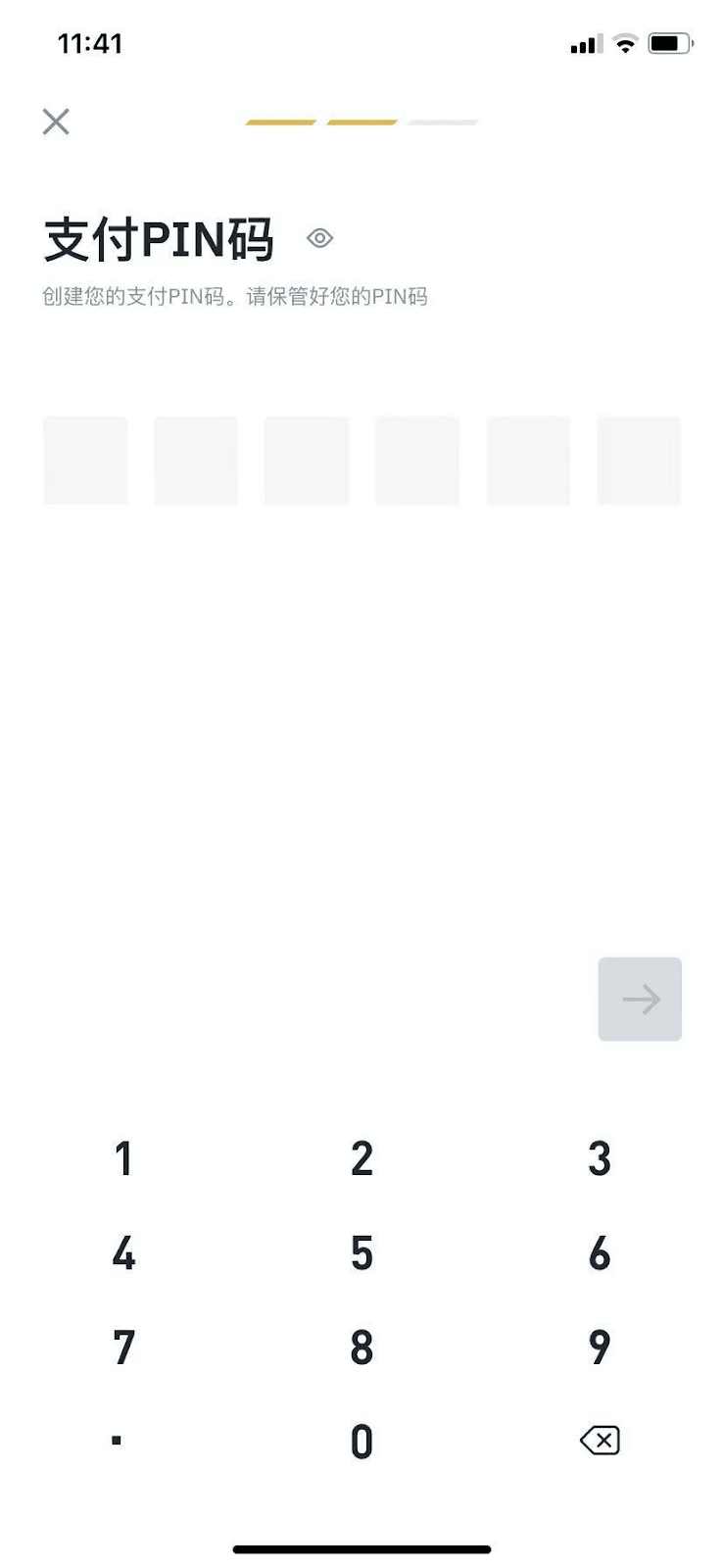This screenshot has width=724, height=1568.
Task: Enter digit 7 on the keypad
Action: (x=123, y=1347)
